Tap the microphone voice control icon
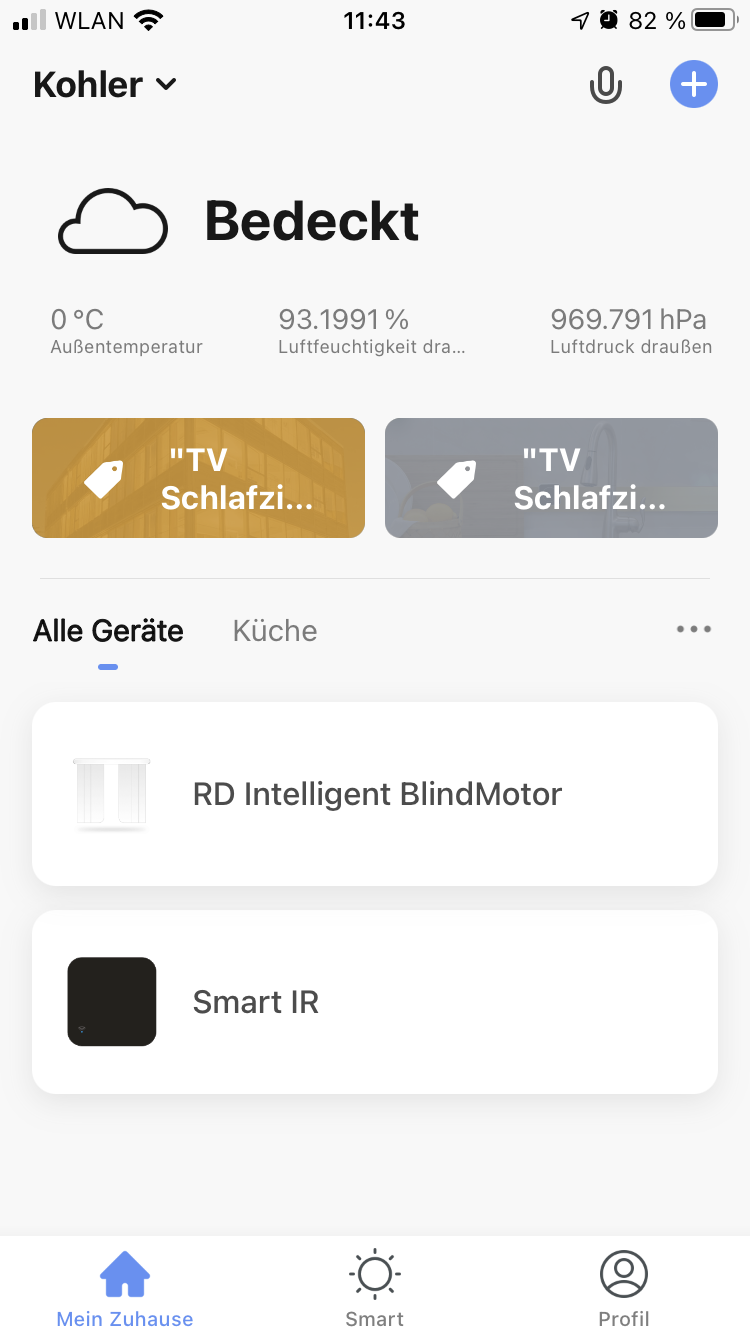The width and height of the screenshot is (750, 1334). tap(605, 86)
